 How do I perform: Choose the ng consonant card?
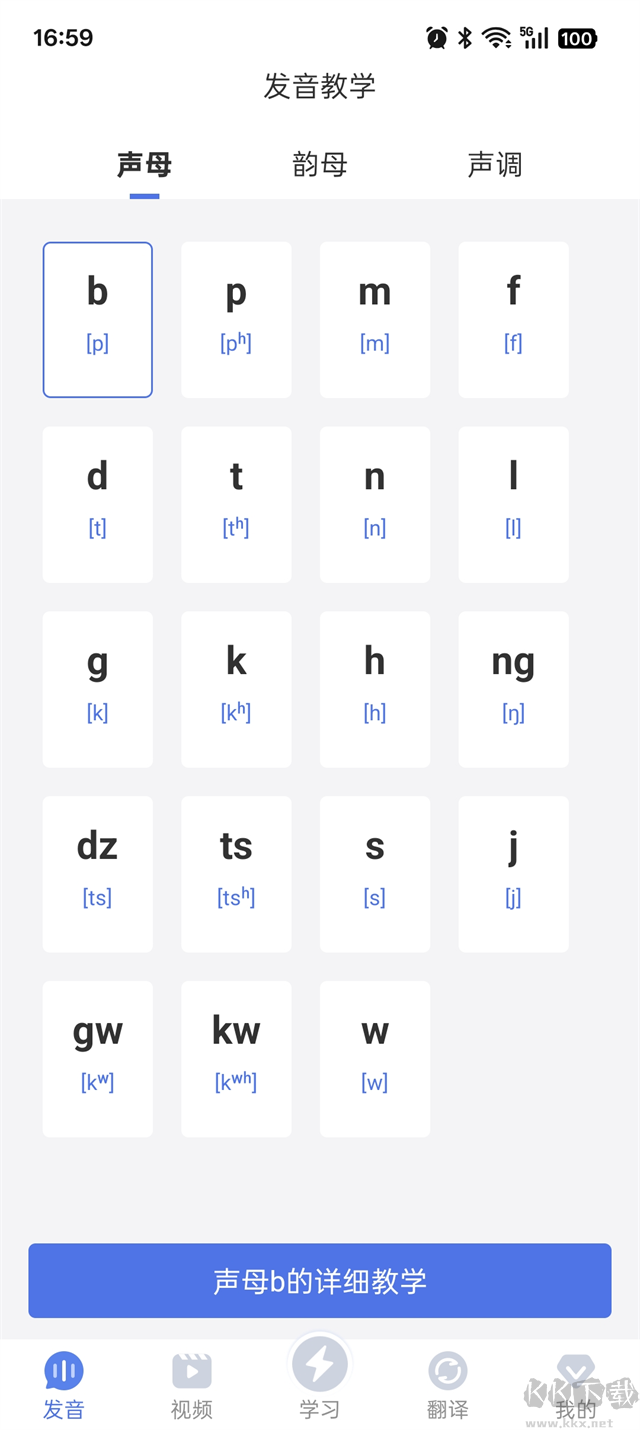click(x=513, y=689)
